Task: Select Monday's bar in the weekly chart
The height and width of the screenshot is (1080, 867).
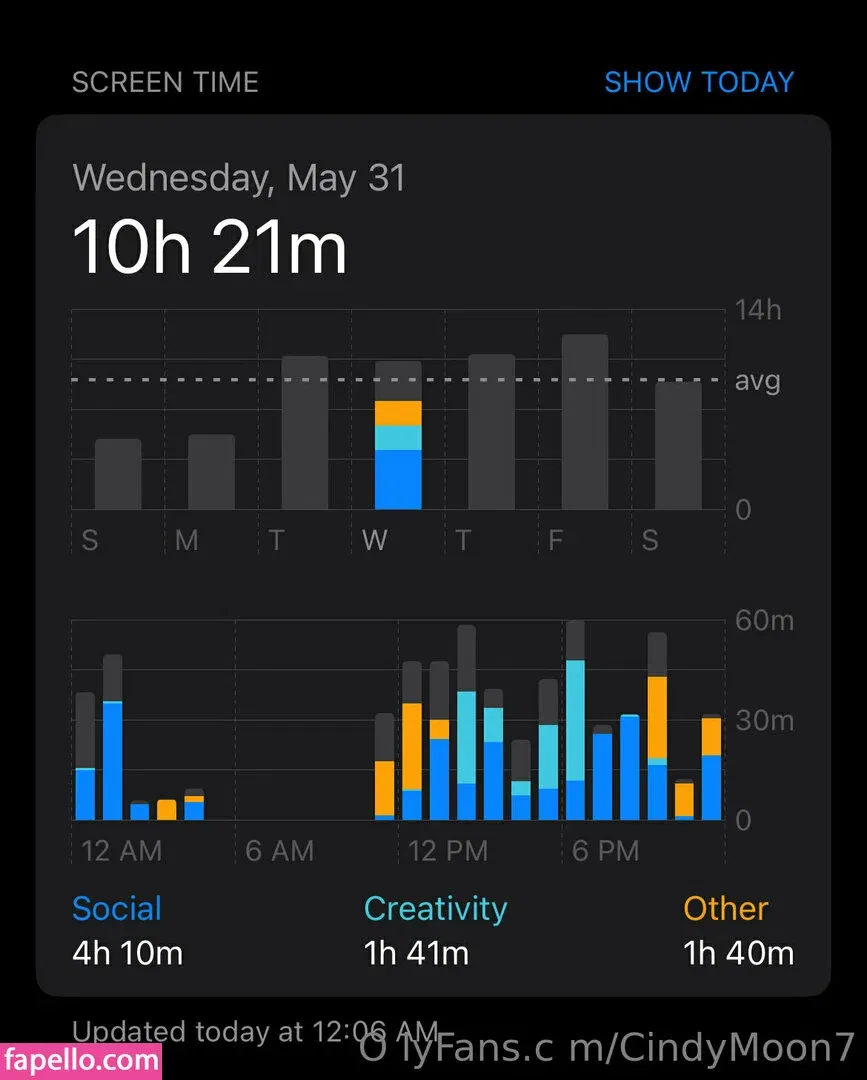Action: coord(211,472)
